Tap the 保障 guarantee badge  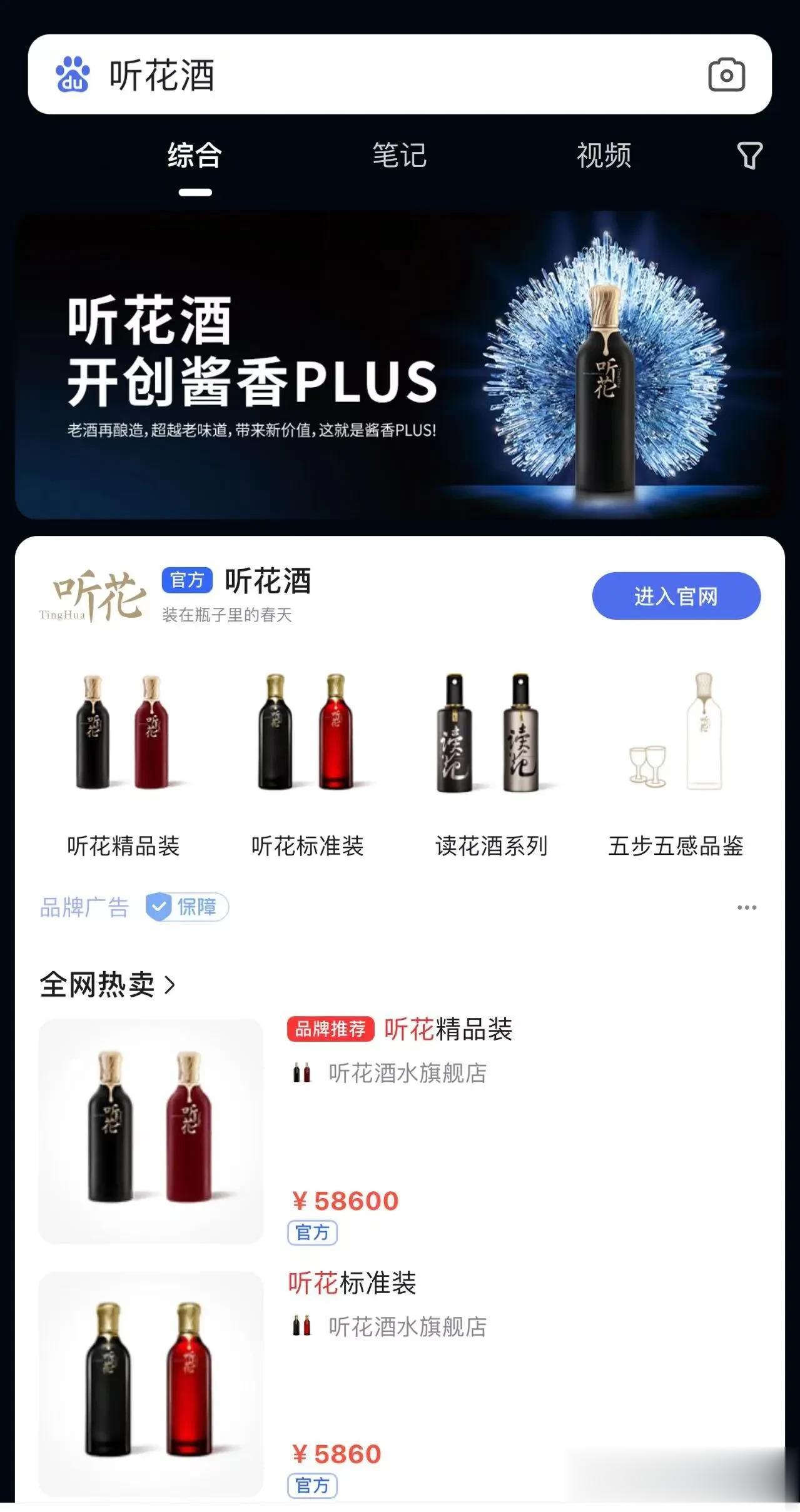pyautogui.click(x=187, y=907)
